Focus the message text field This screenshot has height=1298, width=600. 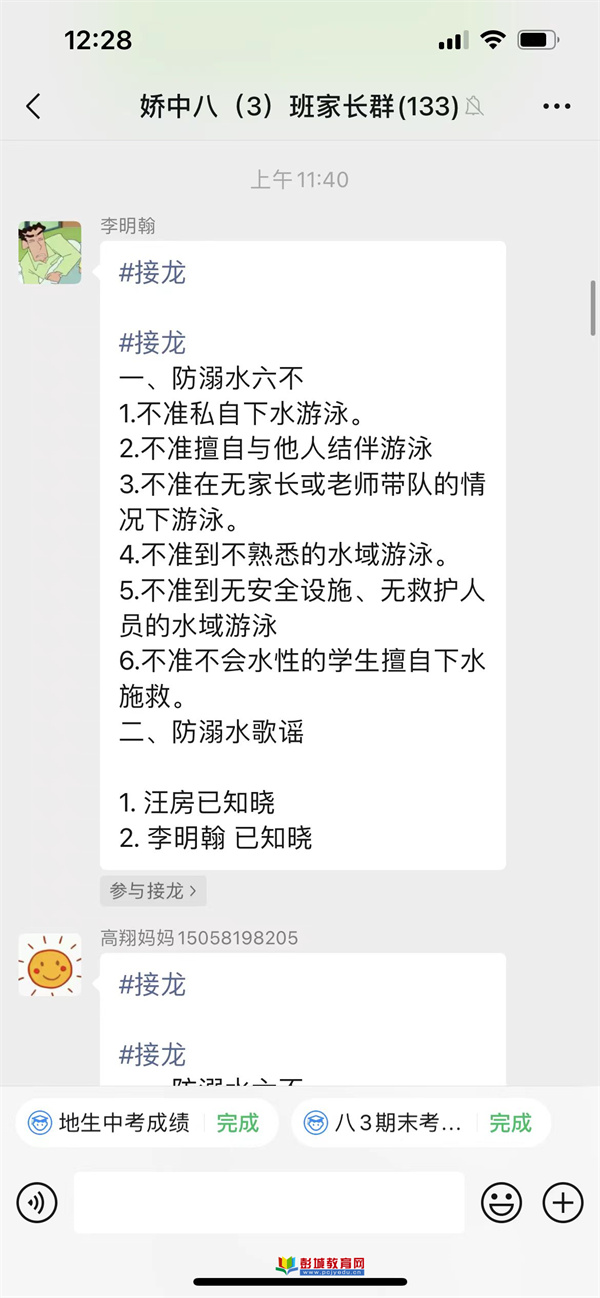pos(269,1202)
